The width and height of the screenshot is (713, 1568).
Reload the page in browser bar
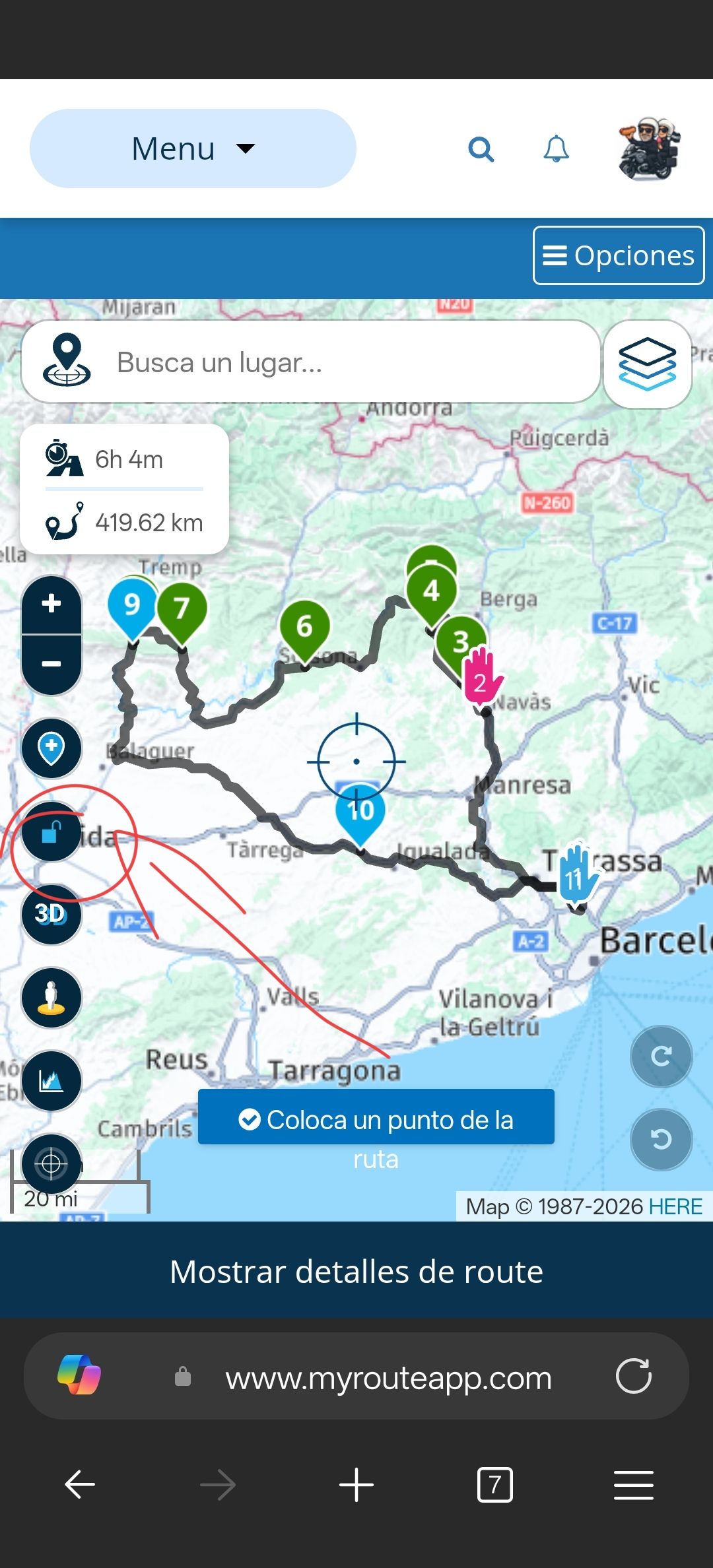click(x=634, y=1376)
